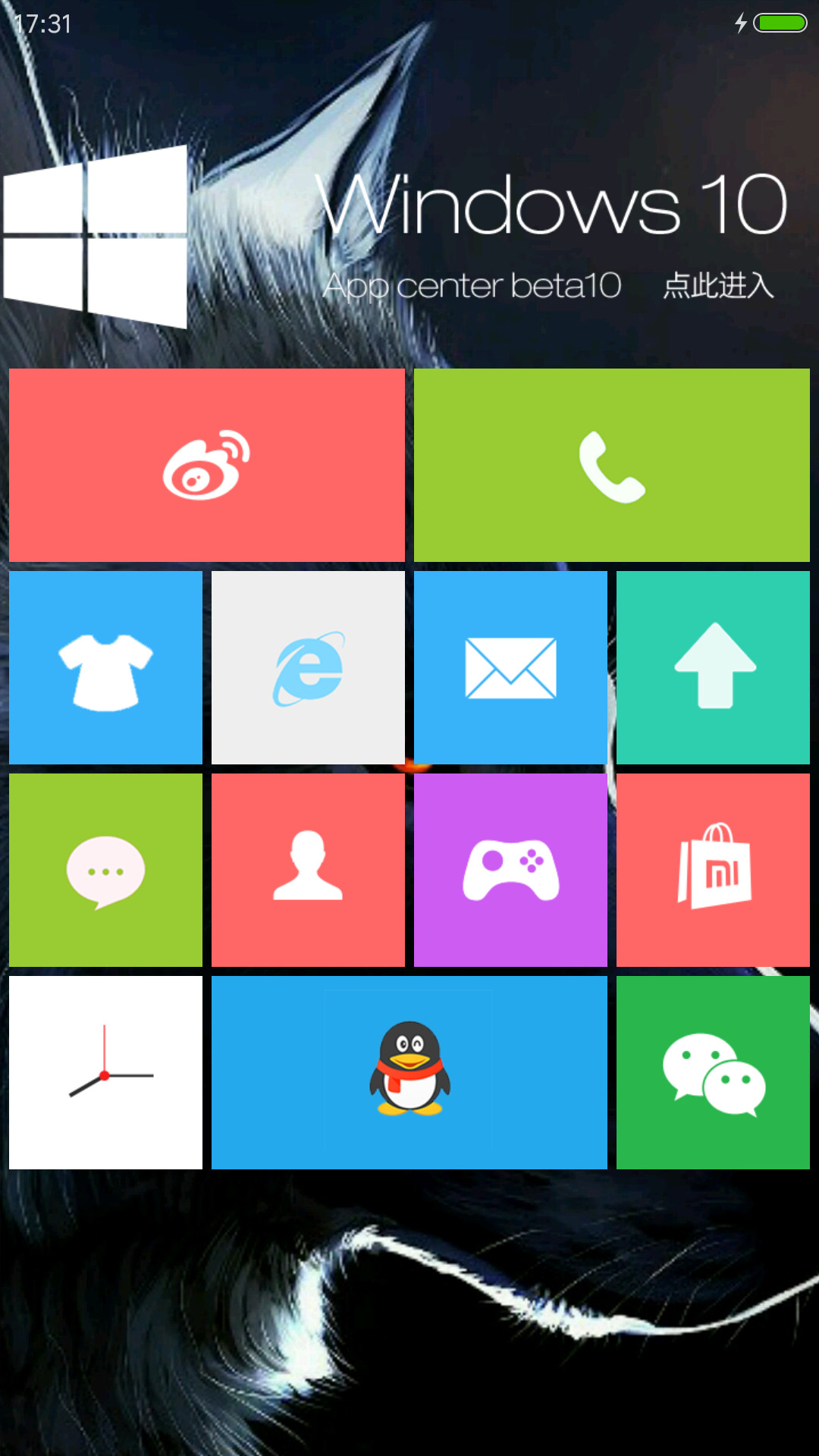
Task: Open the game controller tile
Action: pyautogui.click(x=510, y=870)
